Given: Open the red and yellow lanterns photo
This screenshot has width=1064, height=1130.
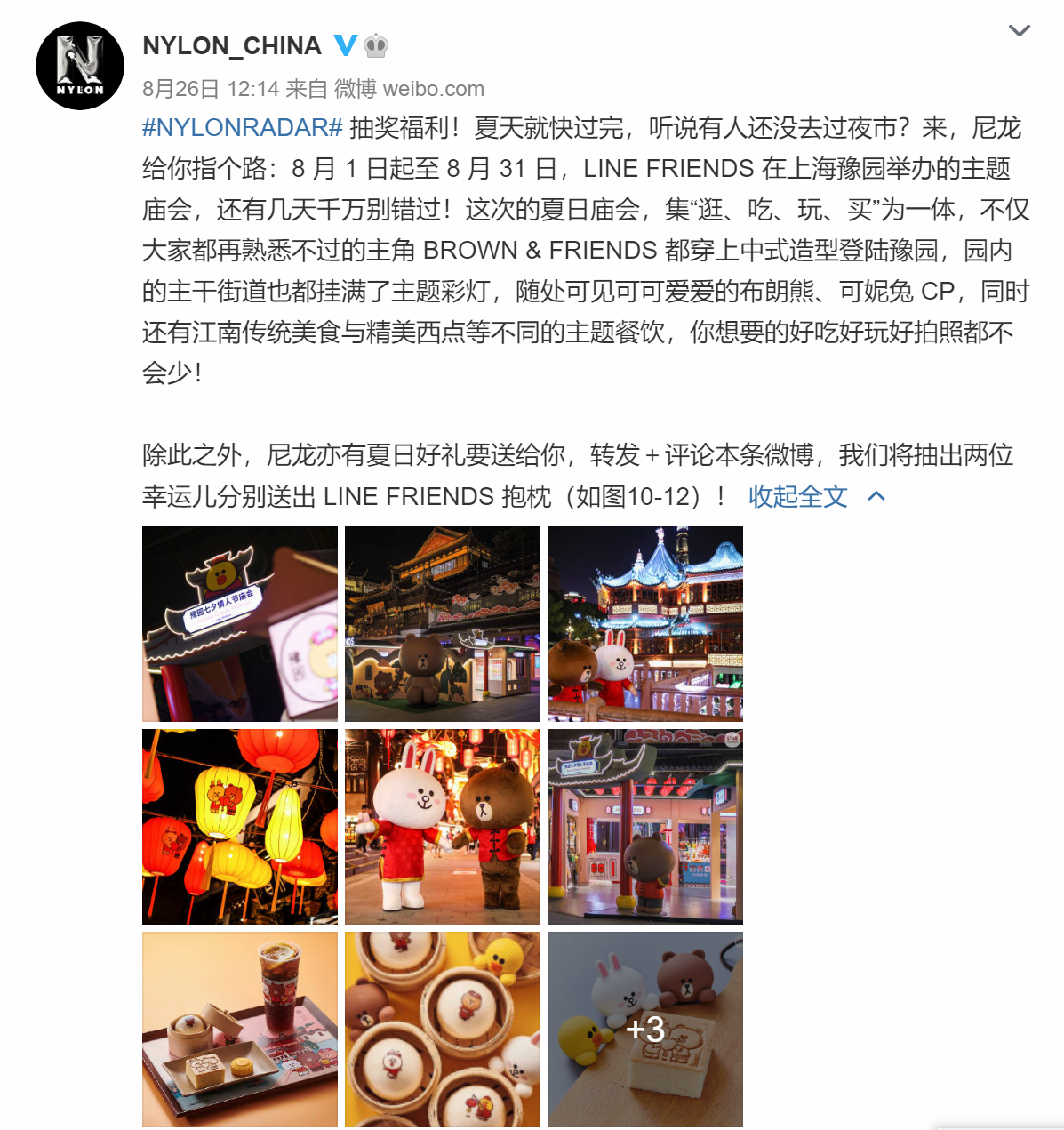Looking at the screenshot, I should click(x=240, y=826).
